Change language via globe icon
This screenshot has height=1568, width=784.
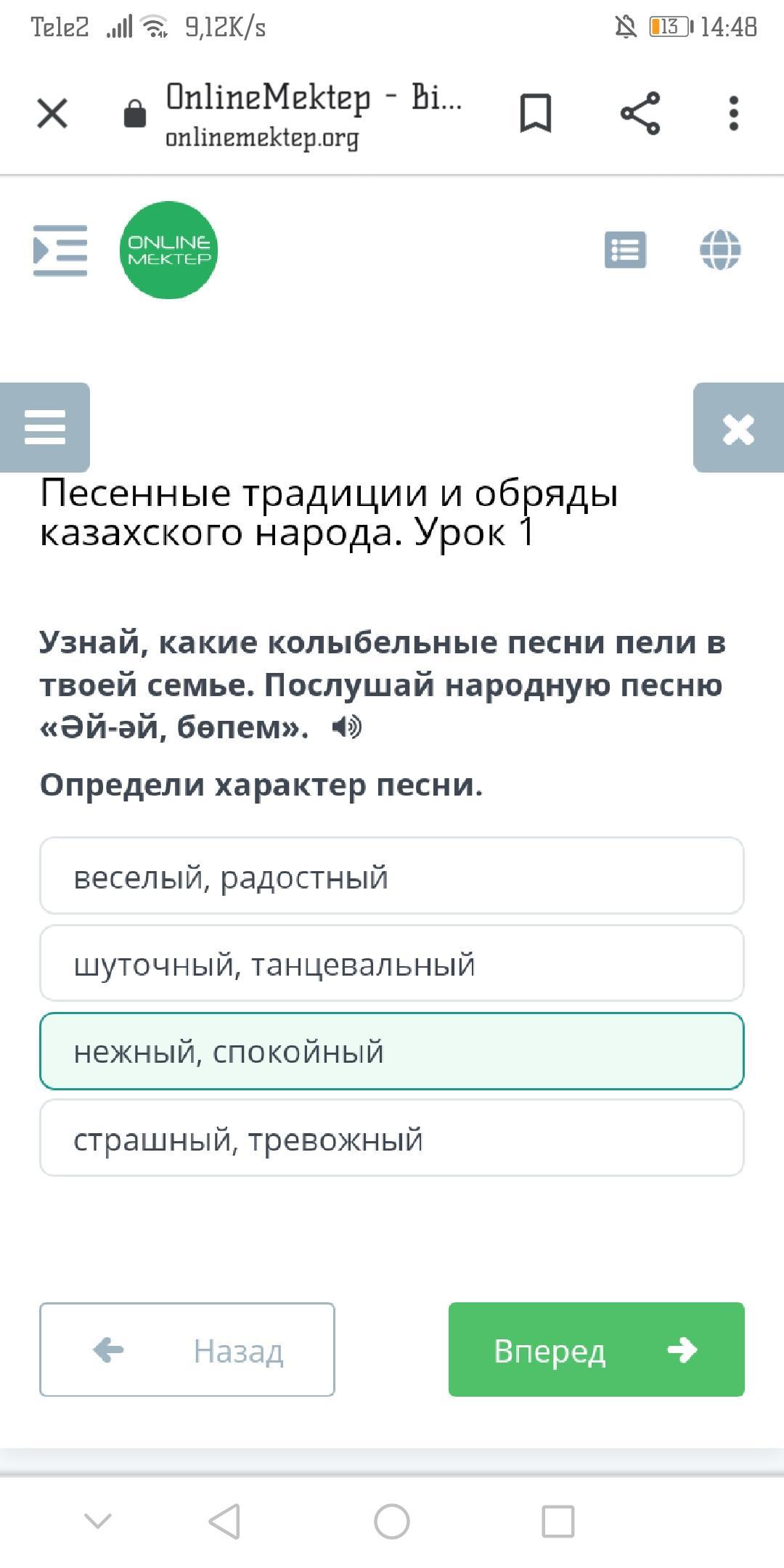720,250
